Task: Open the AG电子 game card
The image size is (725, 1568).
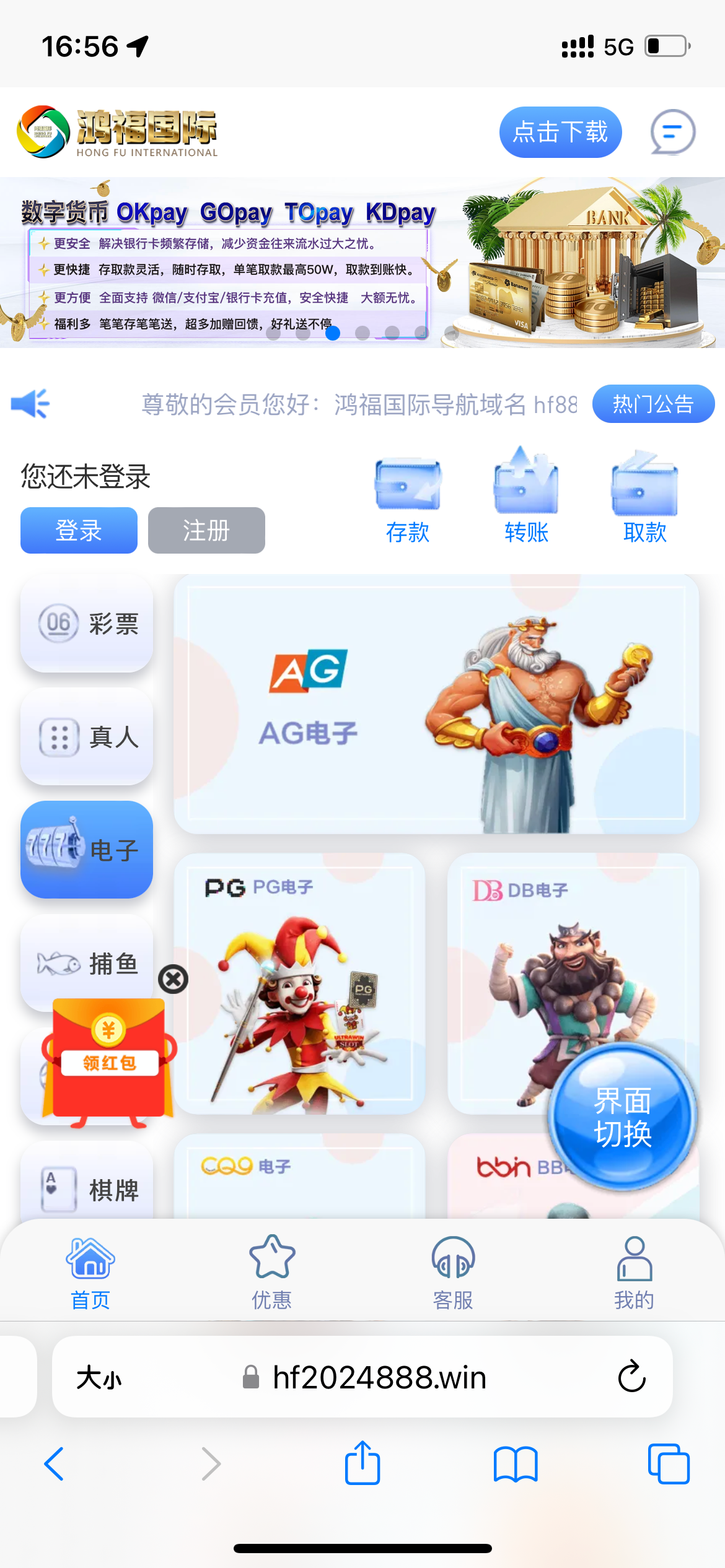Action: 436,704
